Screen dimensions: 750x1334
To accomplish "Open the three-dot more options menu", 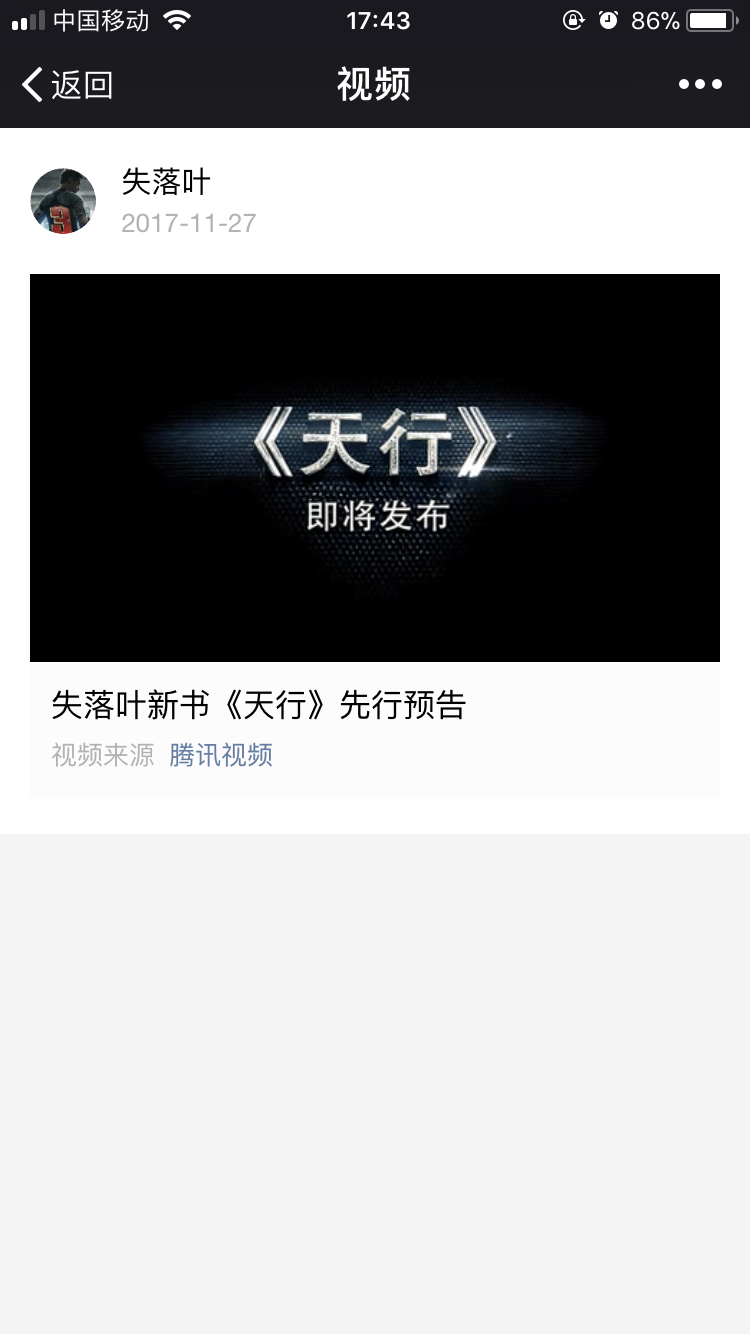I will pyautogui.click(x=700, y=85).
